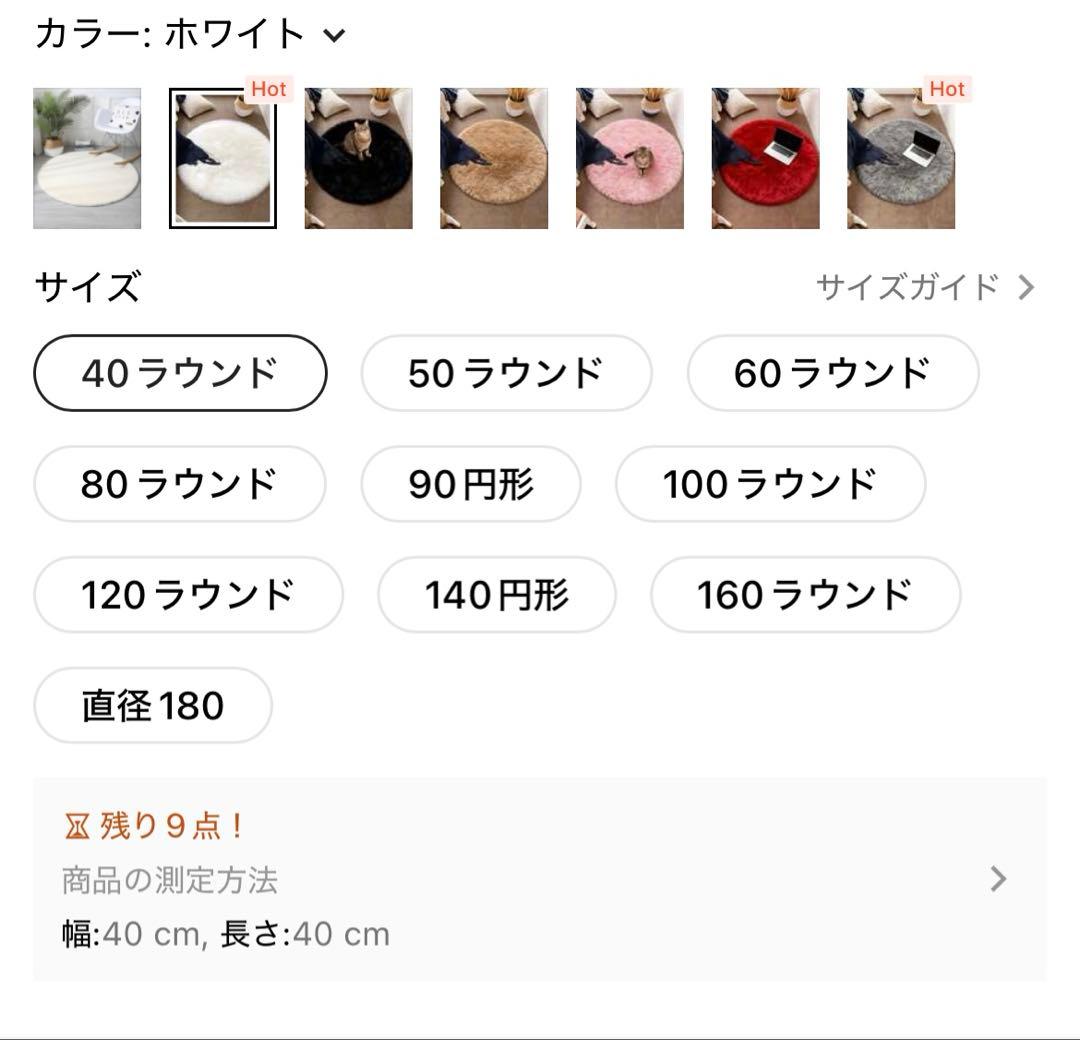Tap the selected white rug swatch
This screenshot has width=1080, height=1040.
pos(223,158)
